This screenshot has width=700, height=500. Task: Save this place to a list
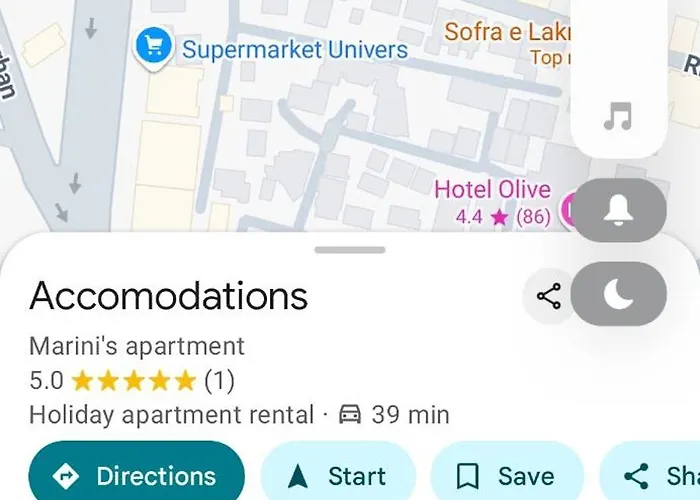(x=506, y=476)
